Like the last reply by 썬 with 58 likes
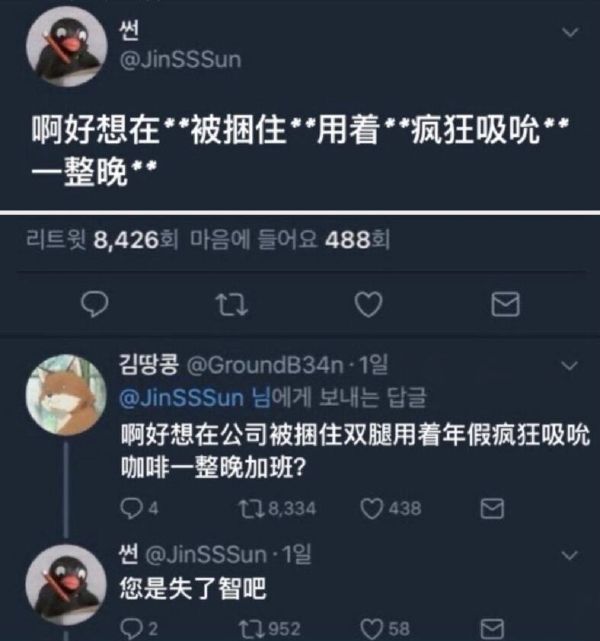This screenshot has height=641, width=600. point(374,627)
